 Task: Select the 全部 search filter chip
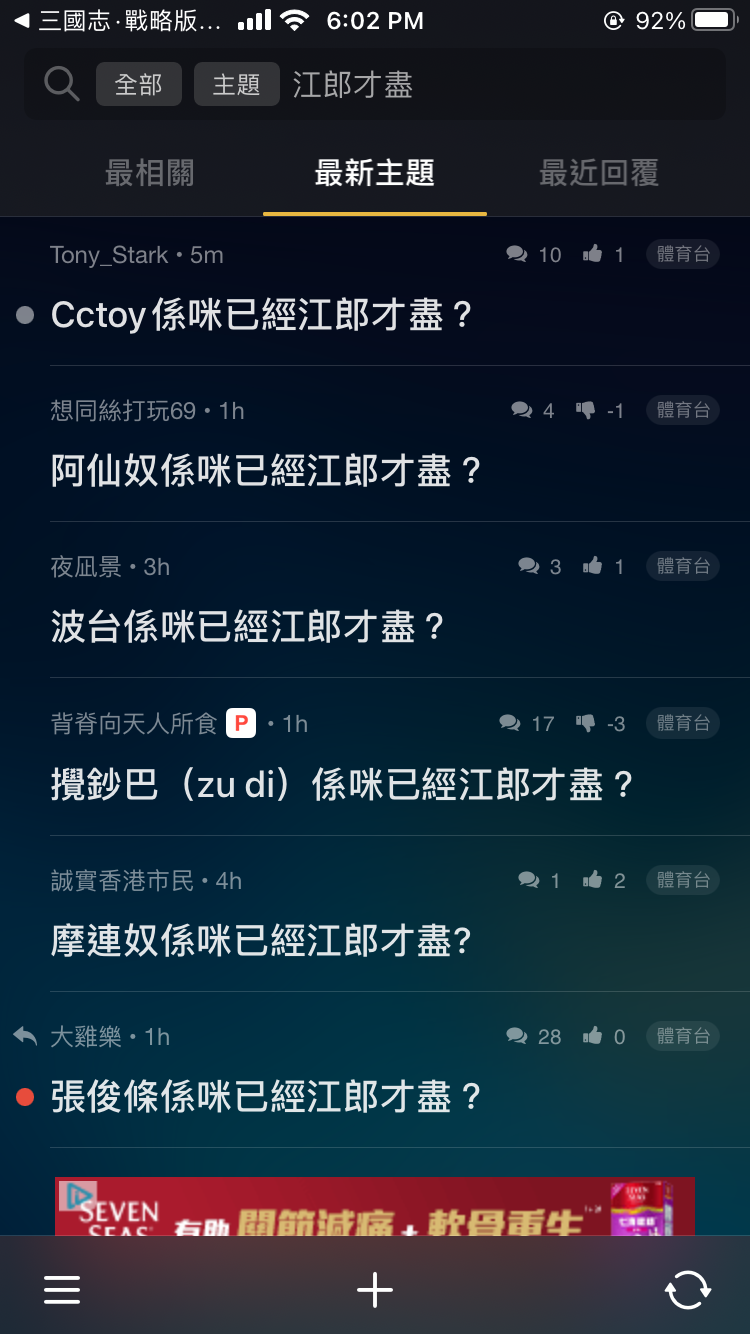139,84
